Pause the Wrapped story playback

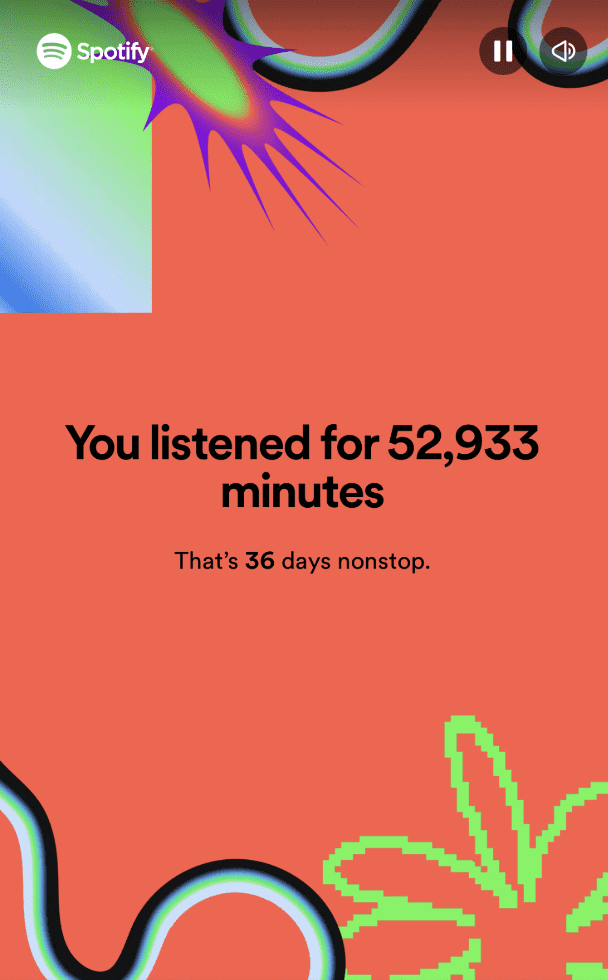tap(503, 51)
